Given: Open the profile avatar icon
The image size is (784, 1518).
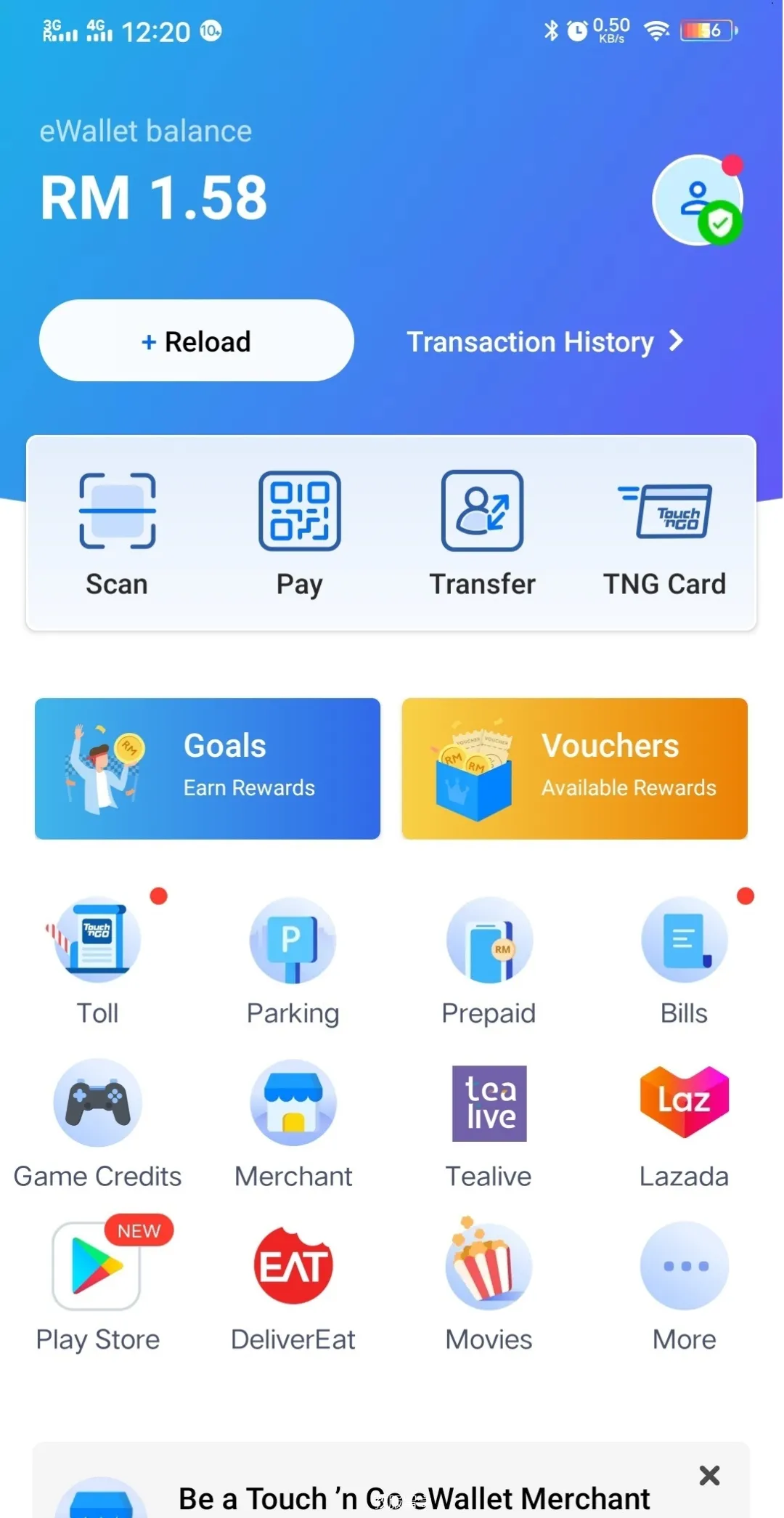Looking at the screenshot, I should [x=697, y=200].
